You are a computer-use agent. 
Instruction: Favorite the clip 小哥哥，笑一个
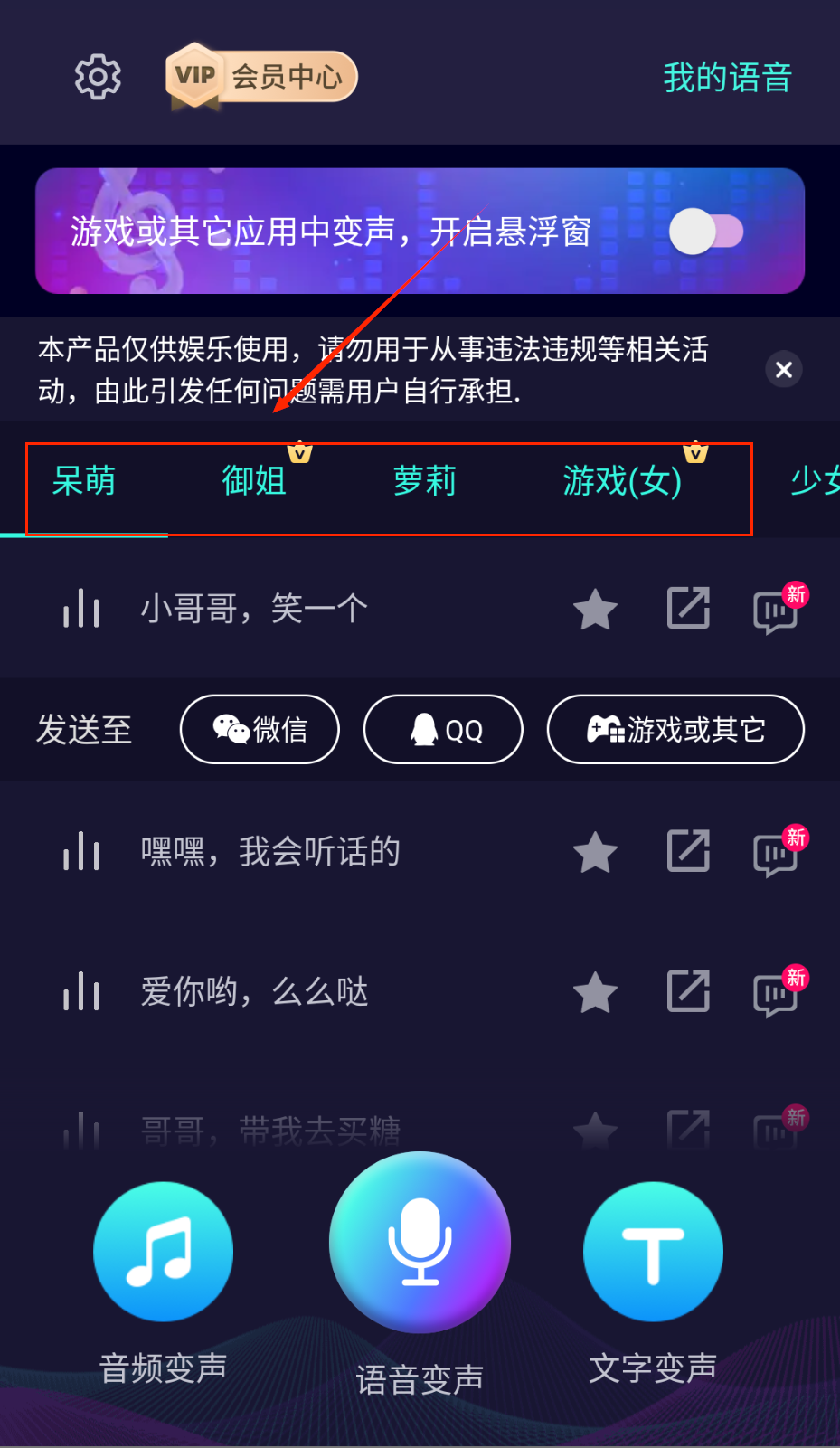595,609
